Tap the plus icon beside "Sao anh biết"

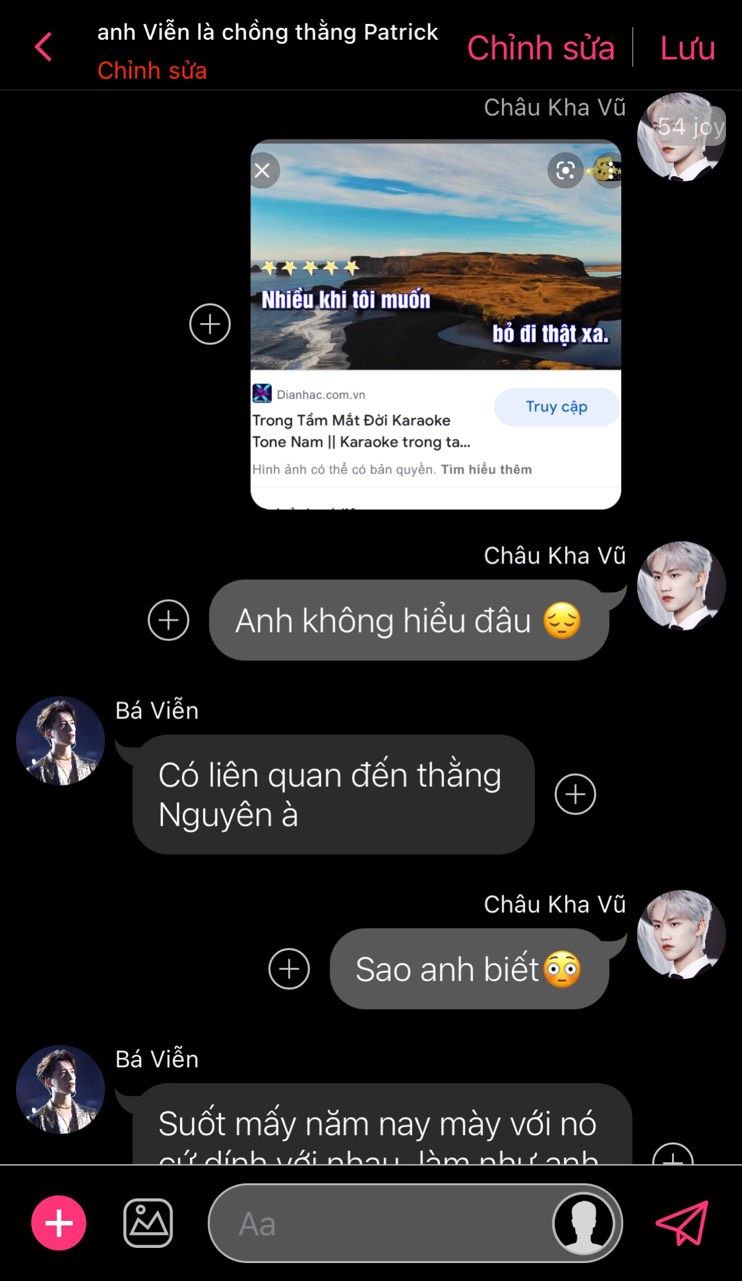(289, 969)
